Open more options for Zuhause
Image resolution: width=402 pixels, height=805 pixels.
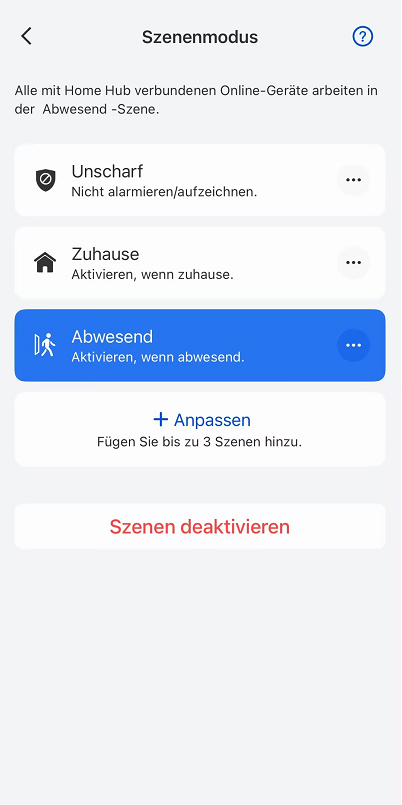(x=353, y=263)
